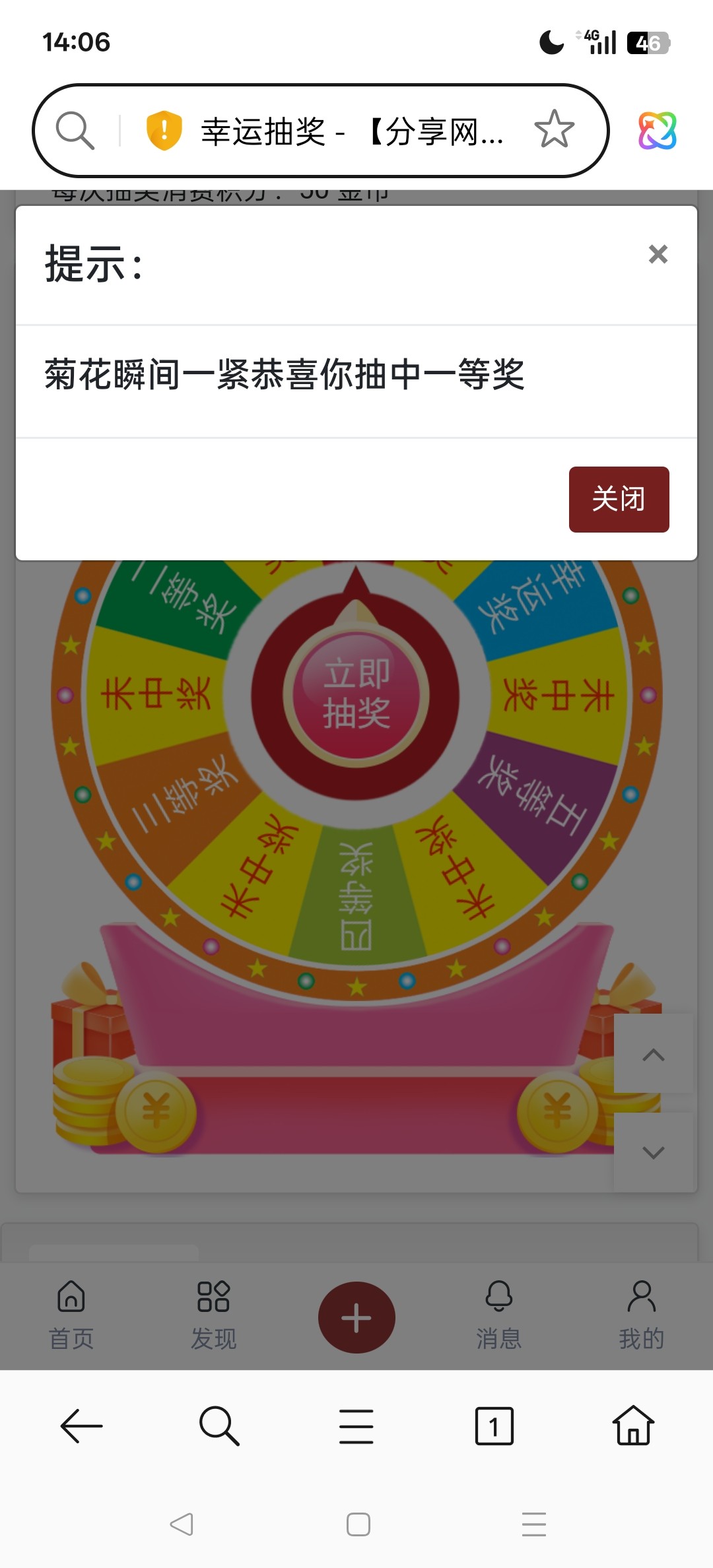Tap the 关闭 button in the dialog
713x1568 pixels.
pyautogui.click(x=619, y=499)
